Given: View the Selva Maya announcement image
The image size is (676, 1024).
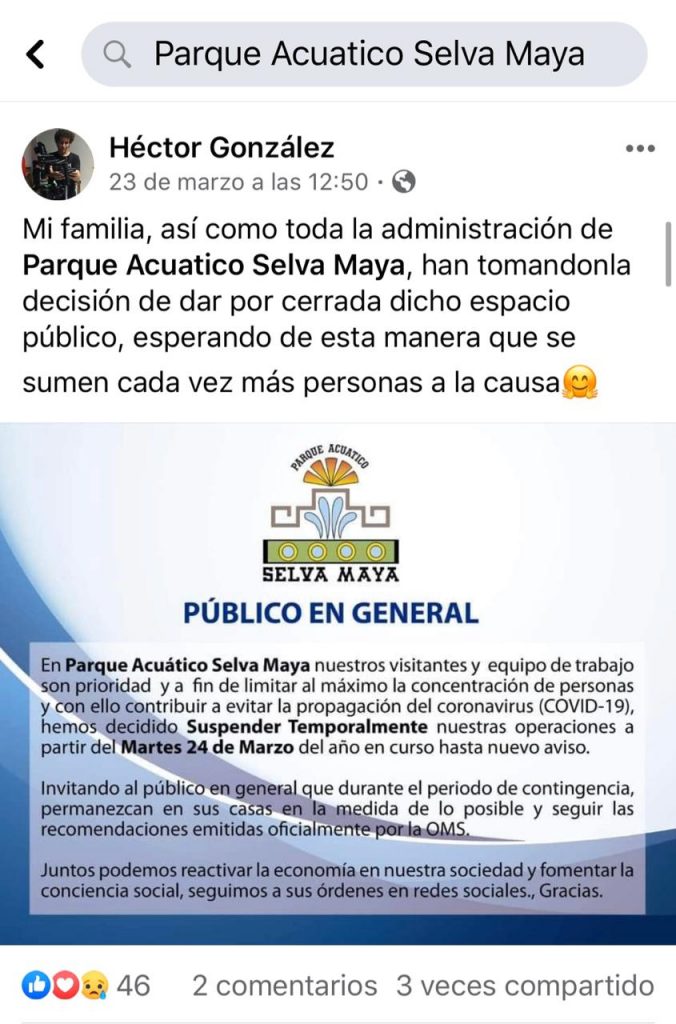Looking at the screenshot, I should click(x=338, y=684).
